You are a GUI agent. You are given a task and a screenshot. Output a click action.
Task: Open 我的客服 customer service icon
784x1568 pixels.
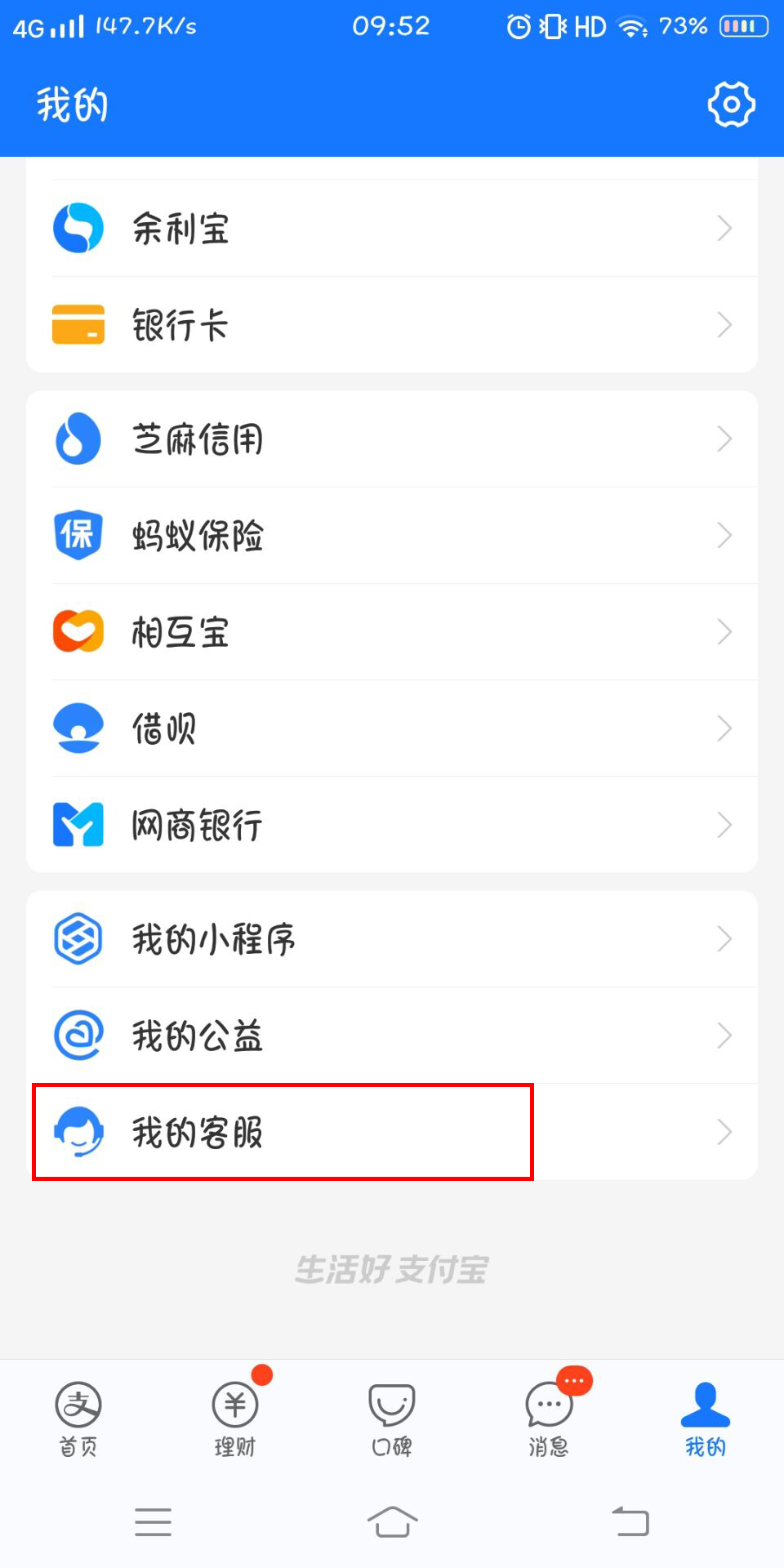tap(78, 1133)
